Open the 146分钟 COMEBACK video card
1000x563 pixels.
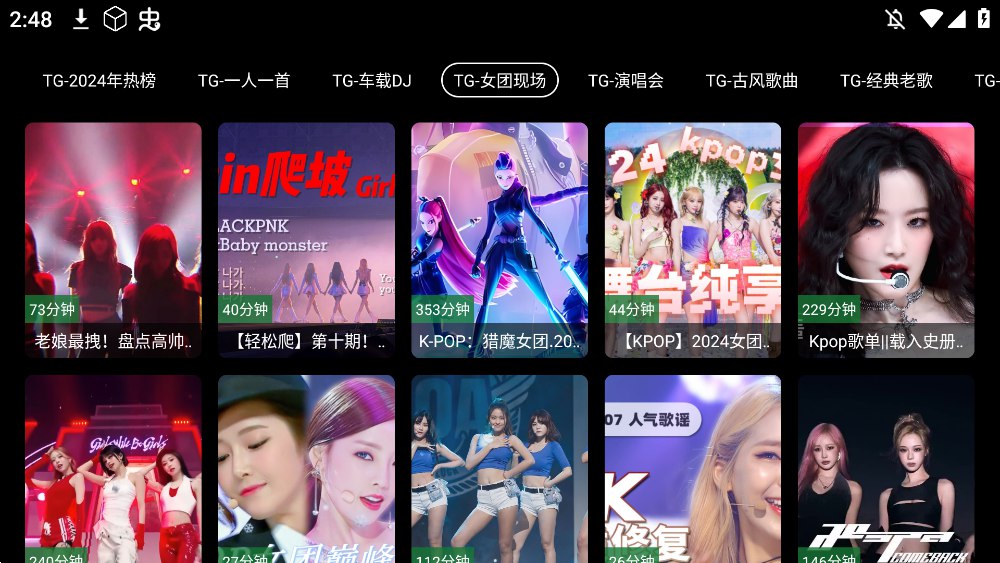point(885,468)
